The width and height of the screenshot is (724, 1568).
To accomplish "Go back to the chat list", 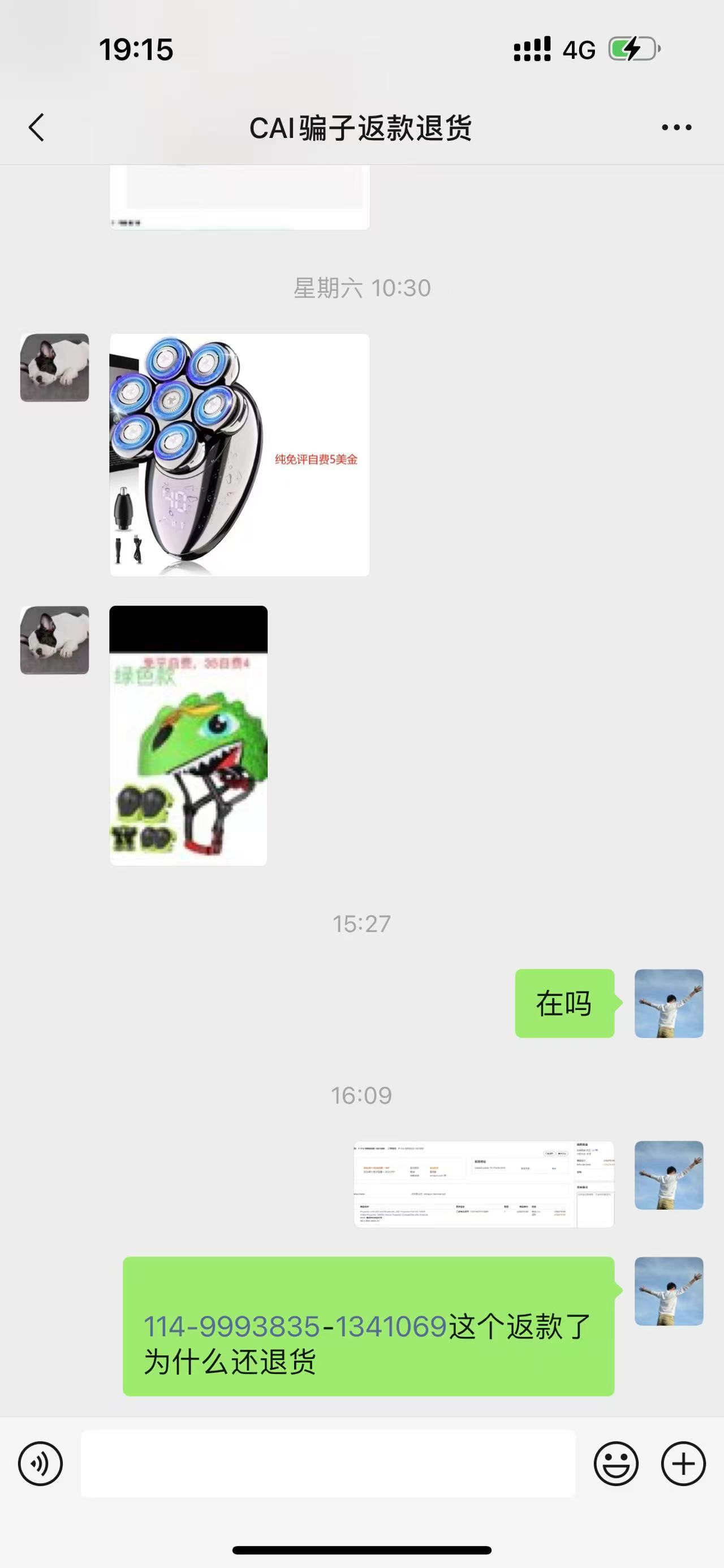I will (37, 128).
